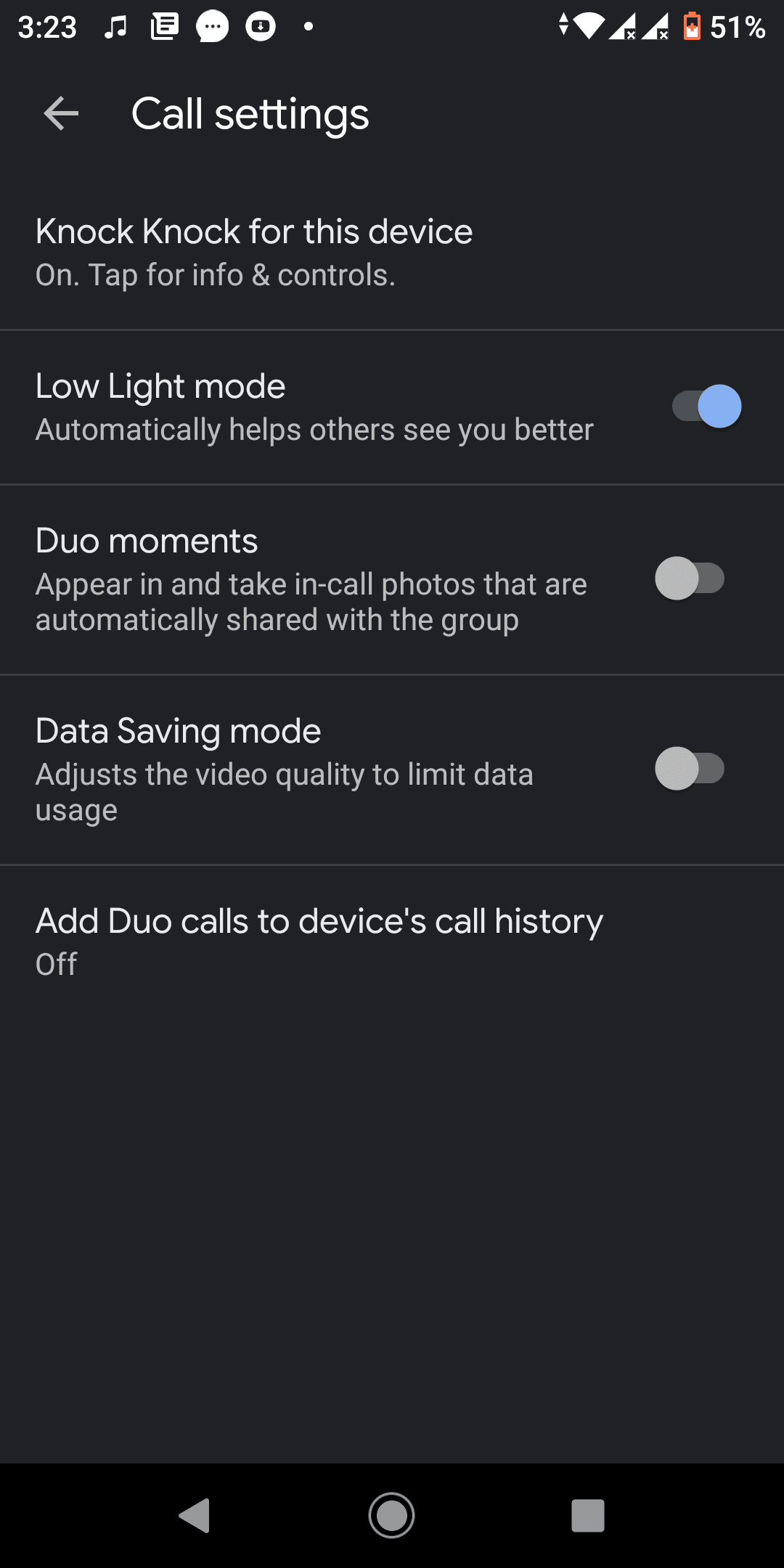This screenshot has width=784, height=1568.
Task: Tap the download notification icon
Action: click(x=260, y=27)
